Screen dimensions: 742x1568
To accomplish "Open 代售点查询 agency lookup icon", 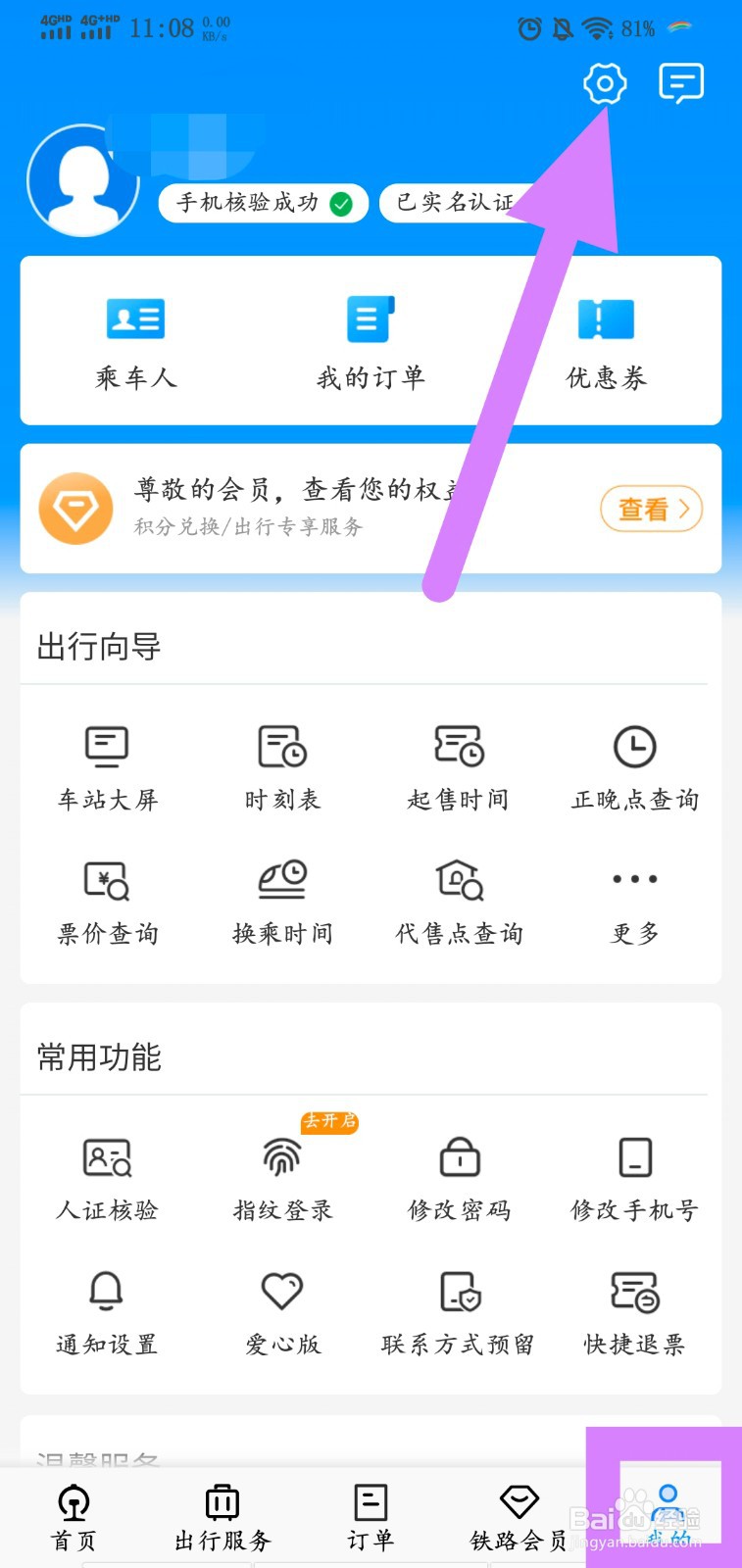I will 458,900.
